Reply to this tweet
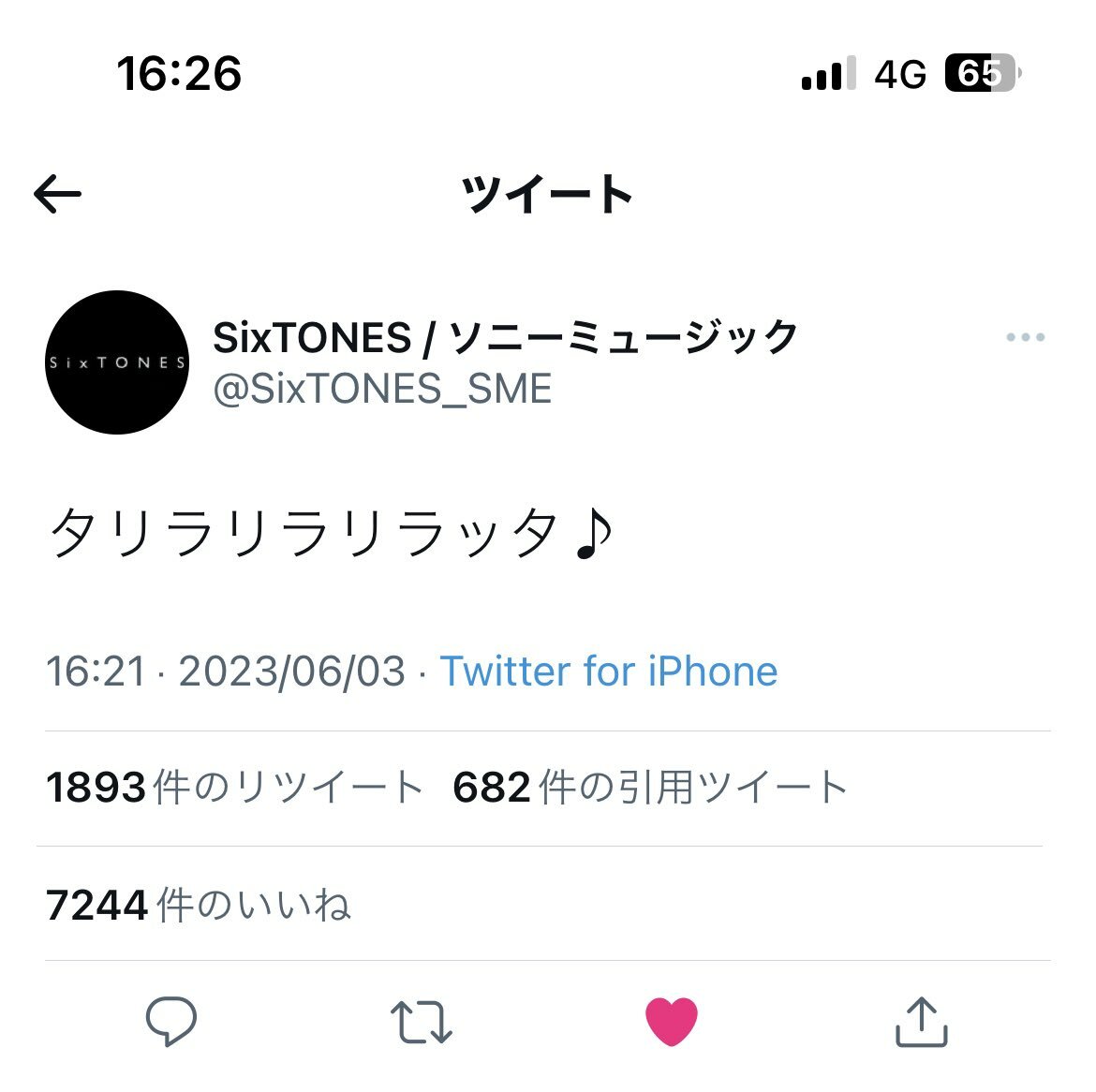1096x1092 pixels. coord(171,1021)
